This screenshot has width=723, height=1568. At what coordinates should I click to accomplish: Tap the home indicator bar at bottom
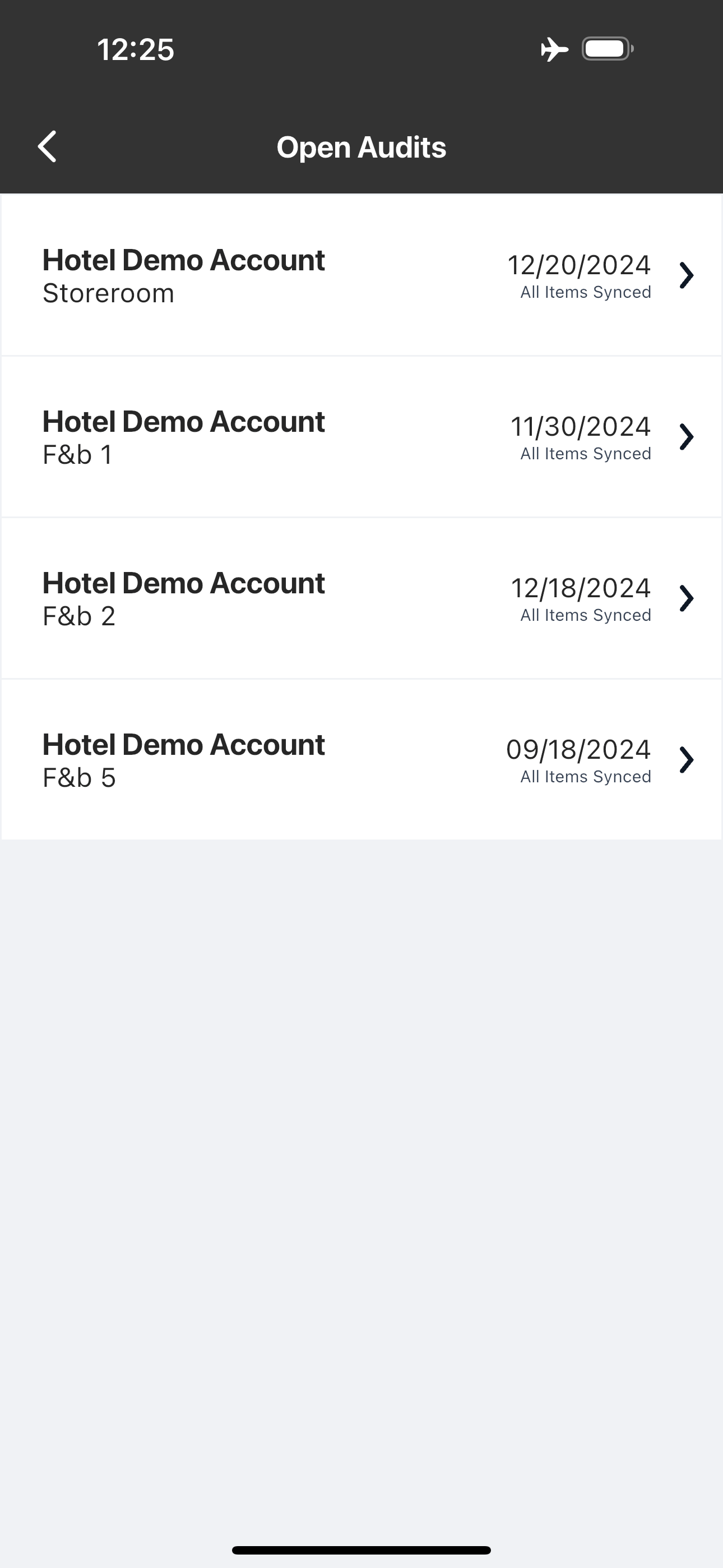(361, 1548)
